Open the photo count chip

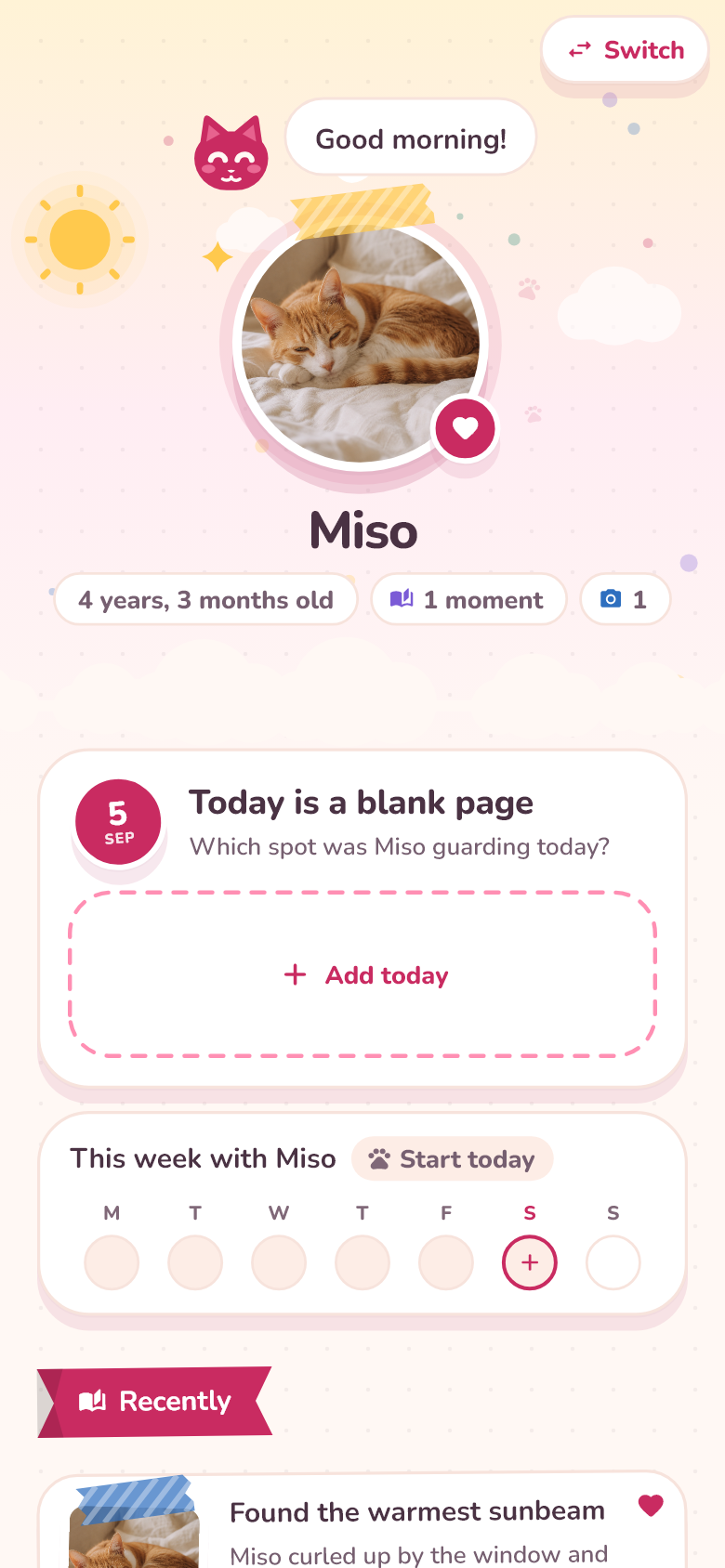625,600
